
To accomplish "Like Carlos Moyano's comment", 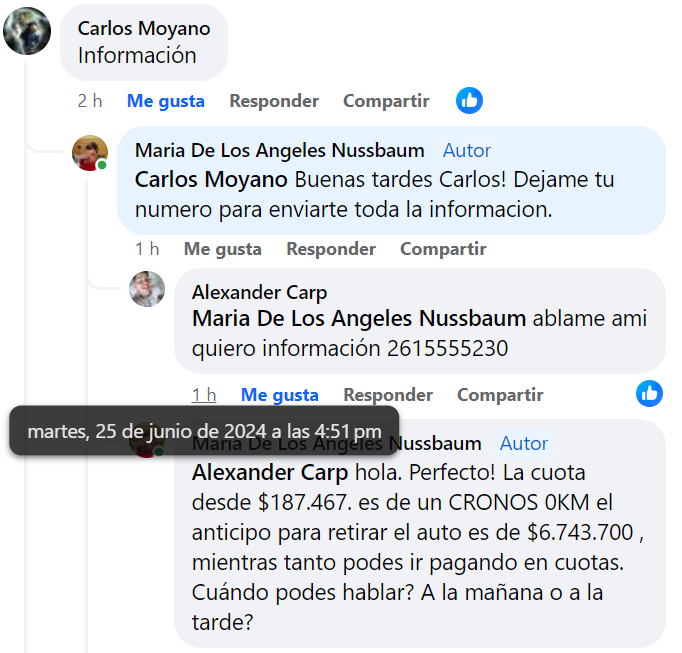I will pos(165,101).
